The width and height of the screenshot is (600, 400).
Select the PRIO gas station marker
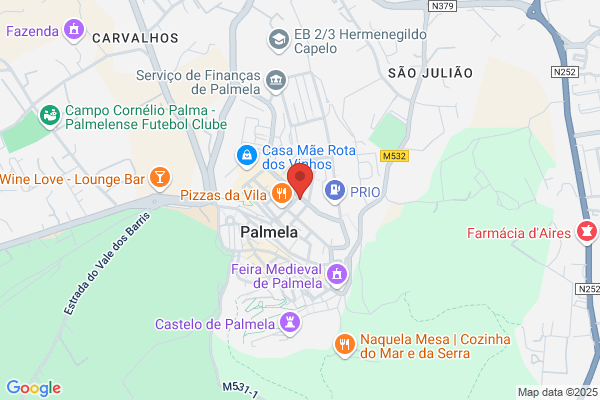click(x=335, y=192)
